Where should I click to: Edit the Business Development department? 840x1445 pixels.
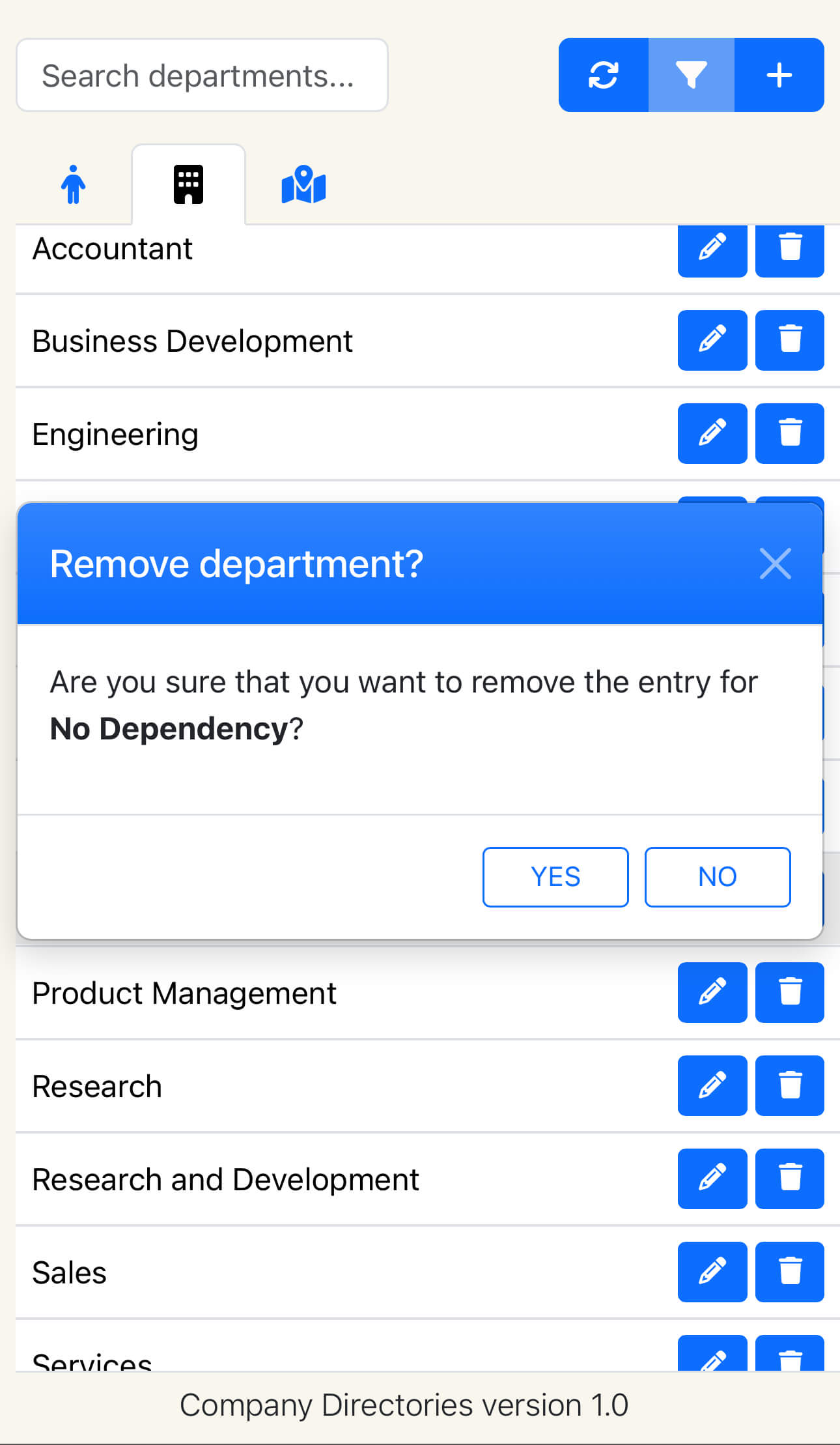click(712, 340)
